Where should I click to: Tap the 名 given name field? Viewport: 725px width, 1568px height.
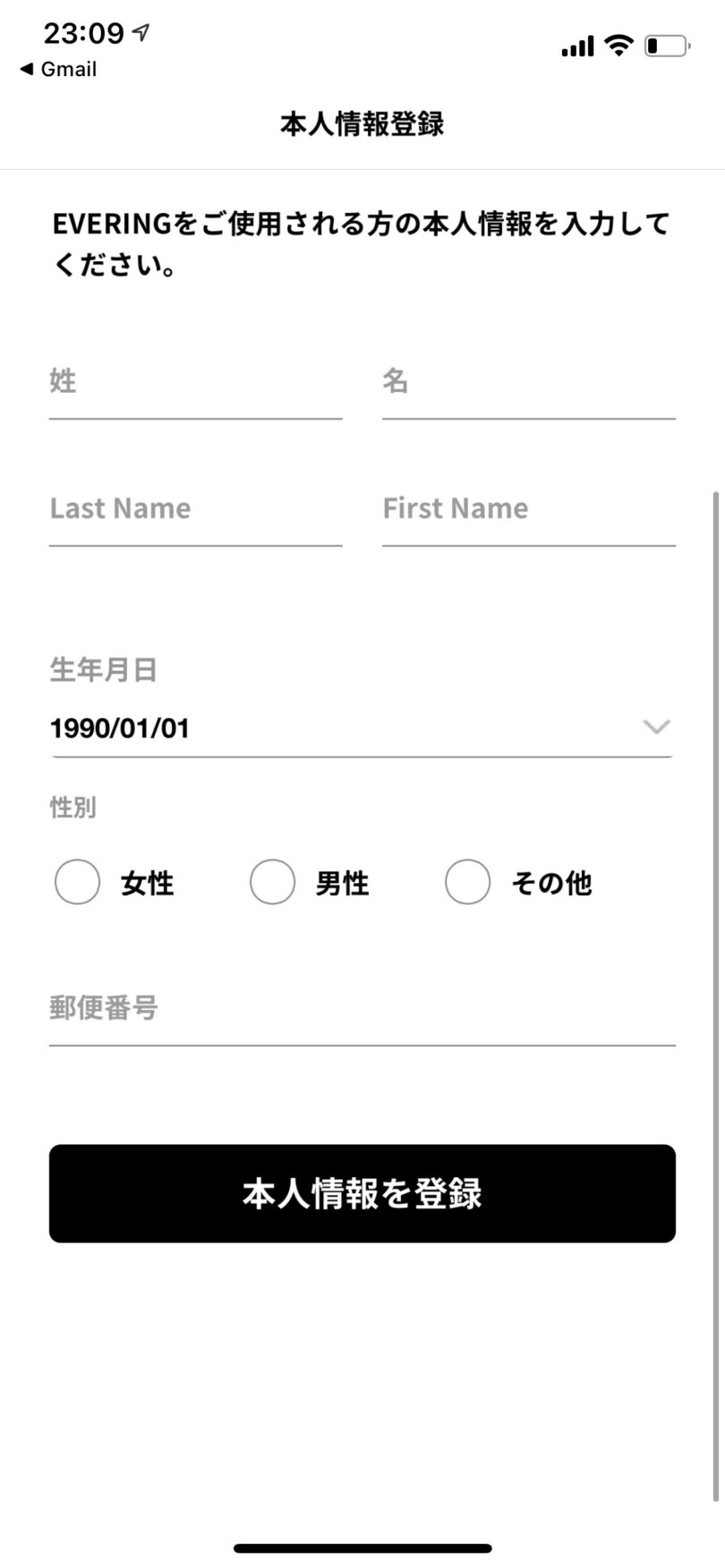point(528,383)
